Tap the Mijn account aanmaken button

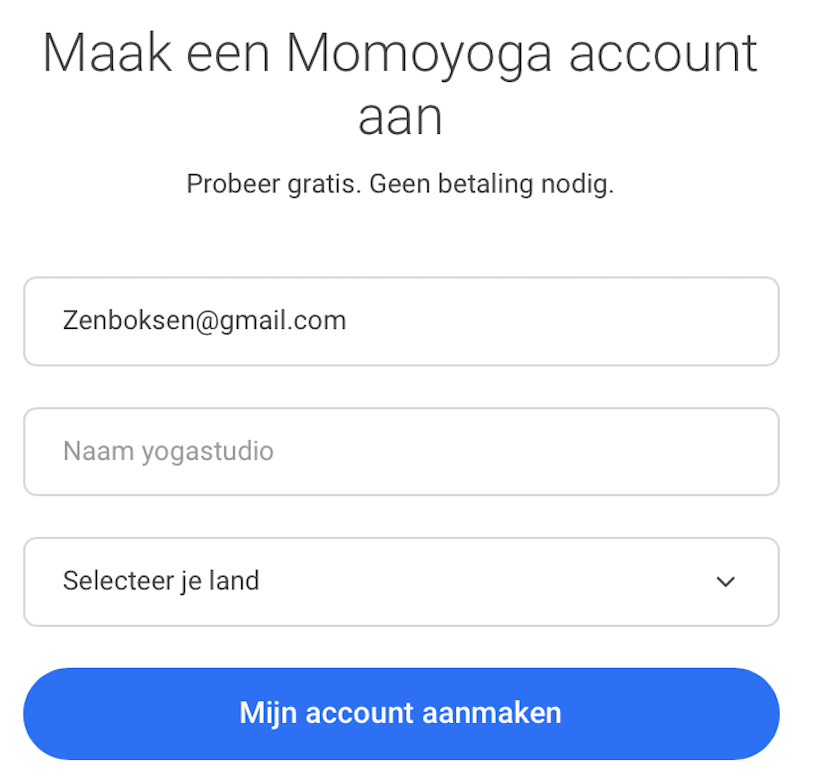click(400, 713)
